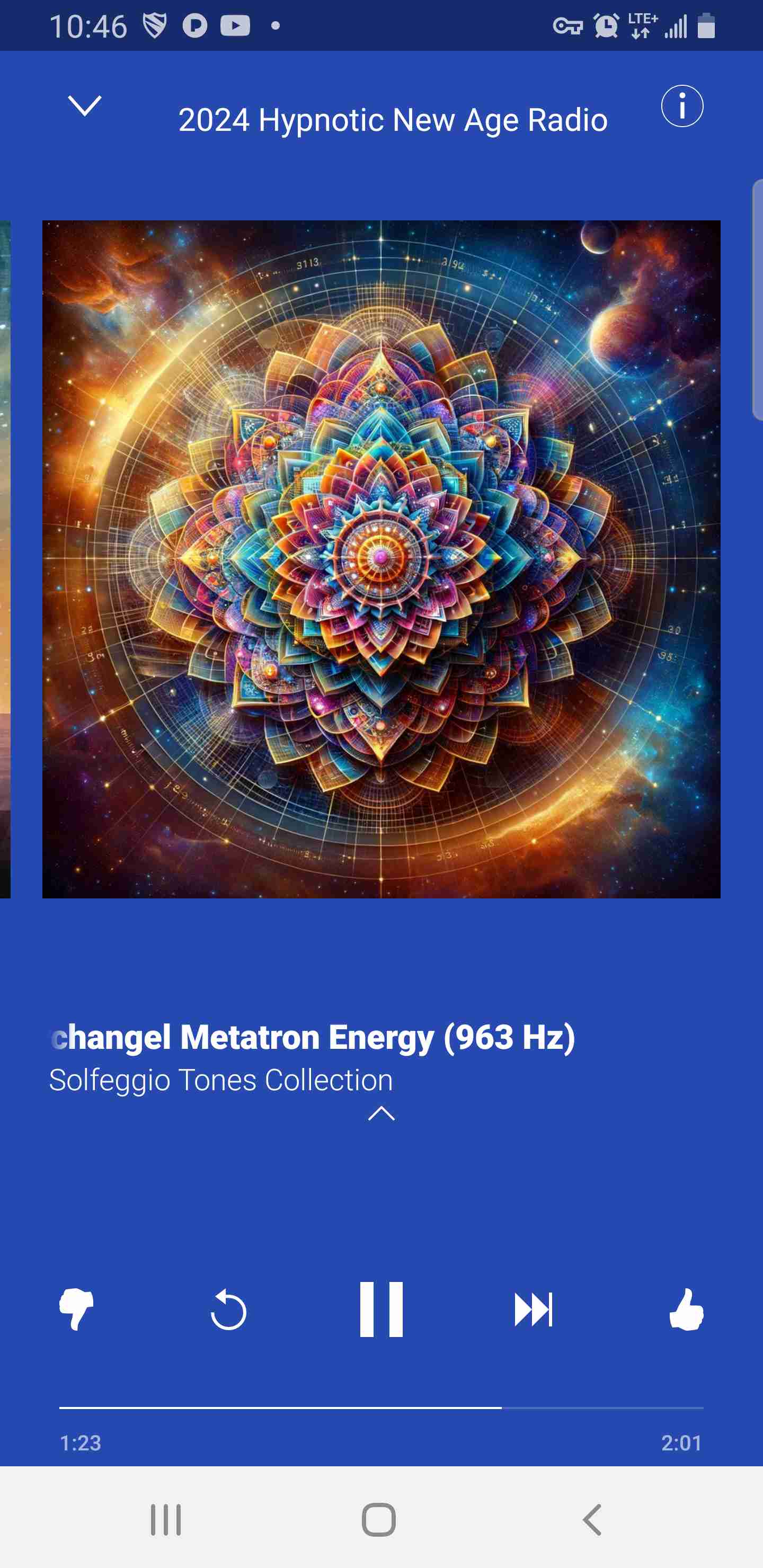Open the Solfeggio Tones Collection artist

coord(221,1081)
